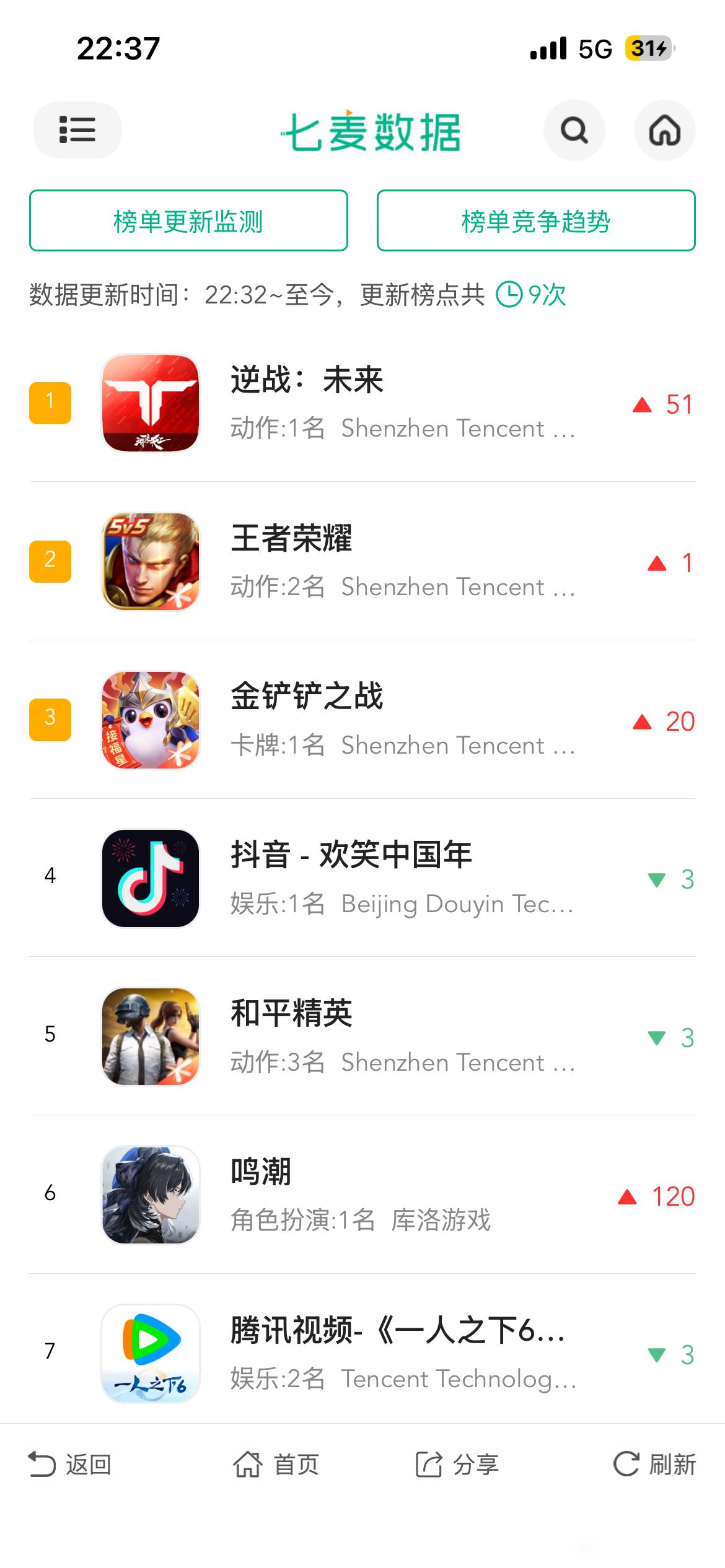This screenshot has width=725, height=1568.
Task: Open the list menu icon
Action: click(77, 130)
